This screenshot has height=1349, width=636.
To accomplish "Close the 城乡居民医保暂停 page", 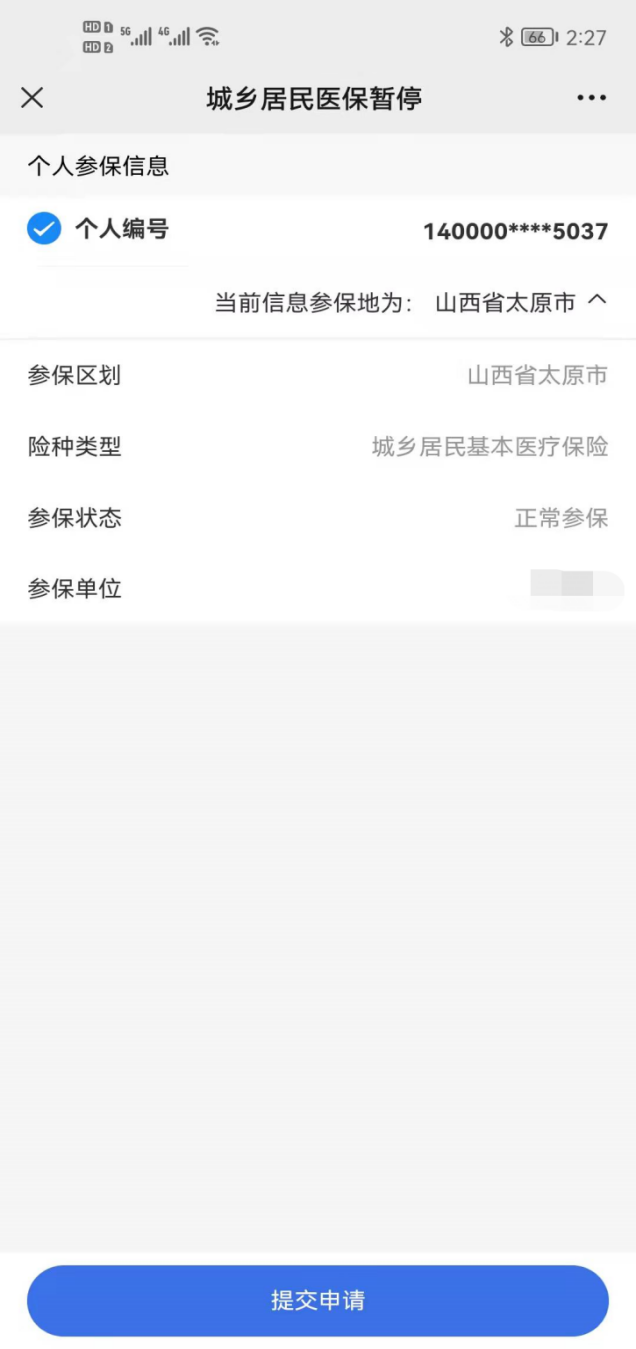I will pyautogui.click(x=32, y=97).
